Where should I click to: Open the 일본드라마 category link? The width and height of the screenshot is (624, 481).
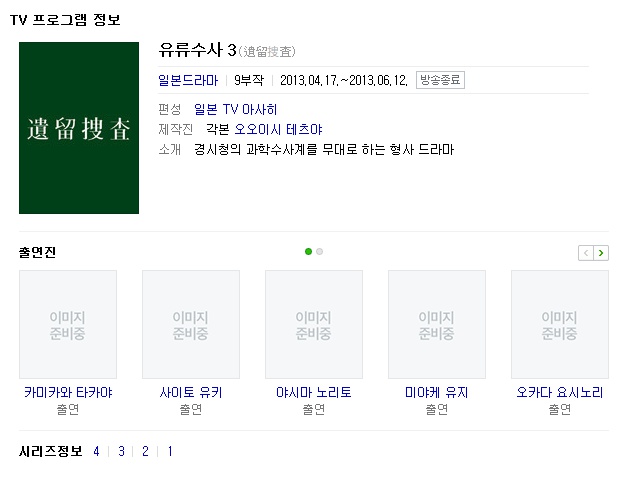click(188, 80)
